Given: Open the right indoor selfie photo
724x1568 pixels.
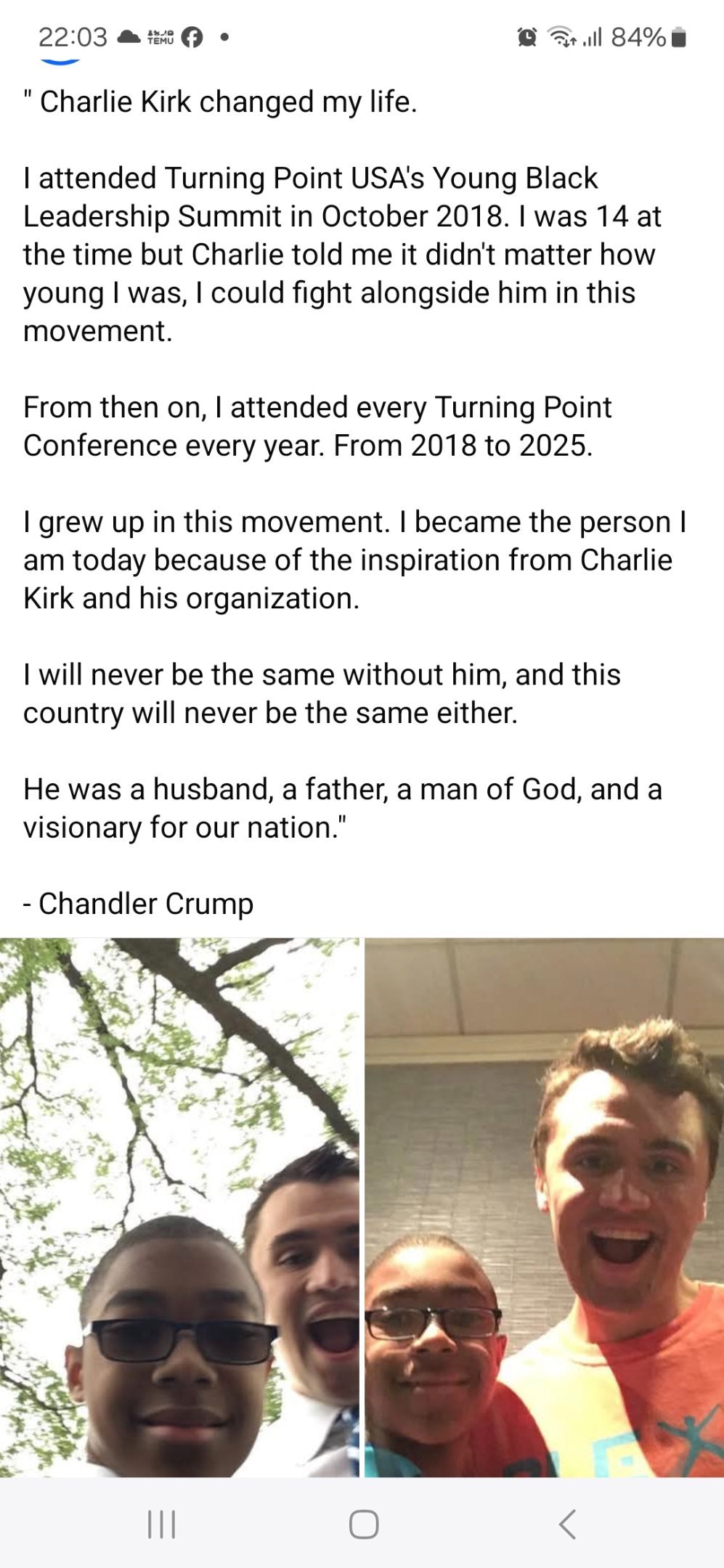Looking at the screenshot, I should [x=545, y=1207].
